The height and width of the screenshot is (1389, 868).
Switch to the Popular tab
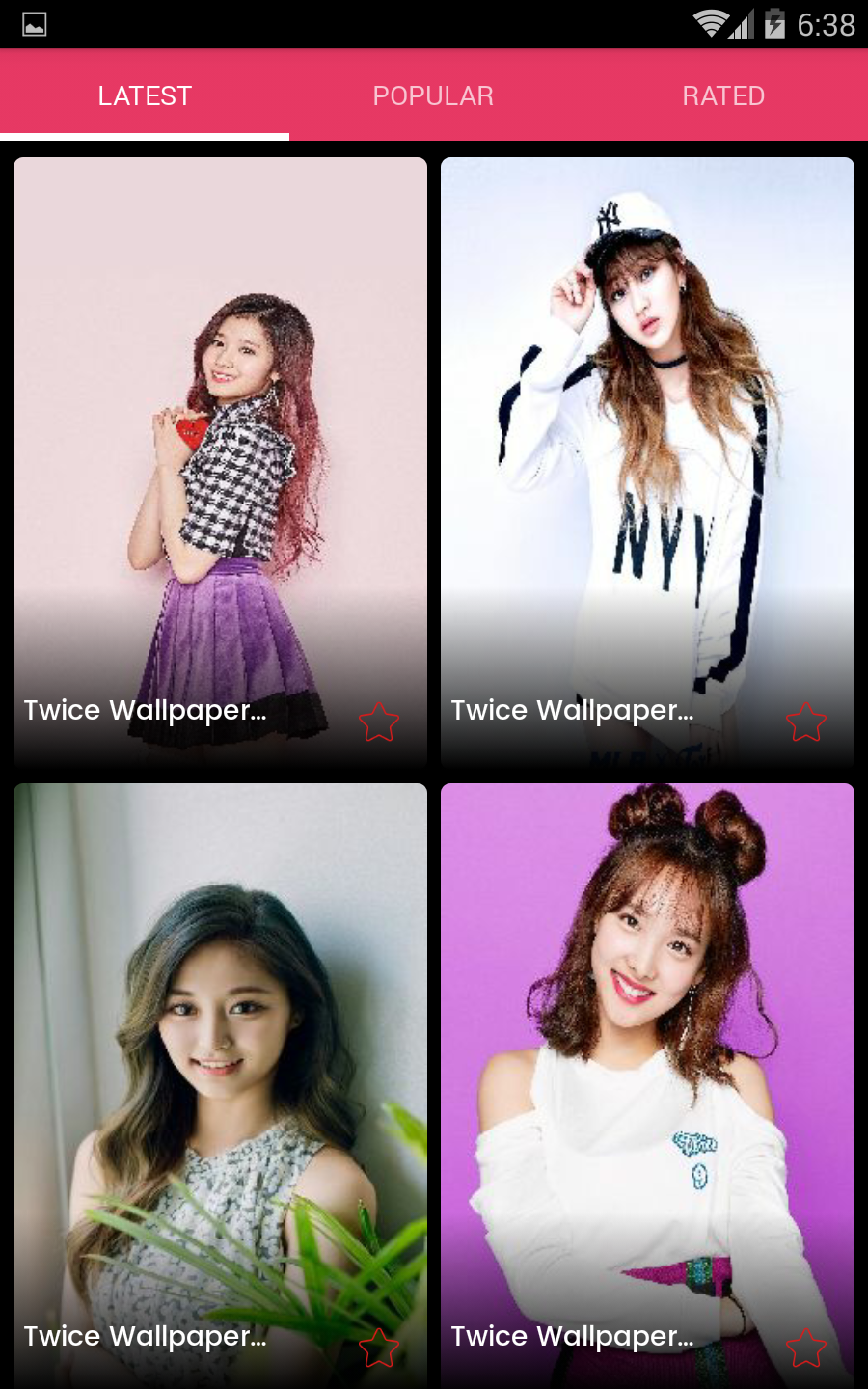[x=433, y=95]
